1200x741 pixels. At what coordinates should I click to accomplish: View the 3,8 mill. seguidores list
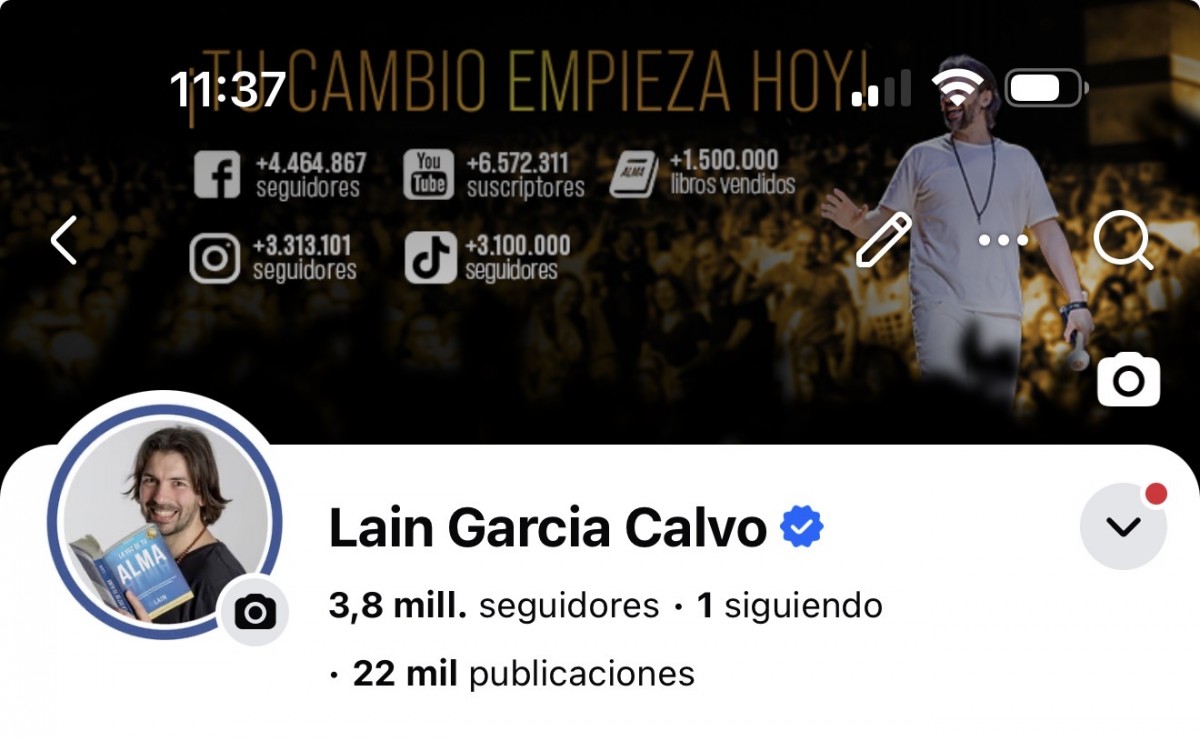[x=494, y=606]
